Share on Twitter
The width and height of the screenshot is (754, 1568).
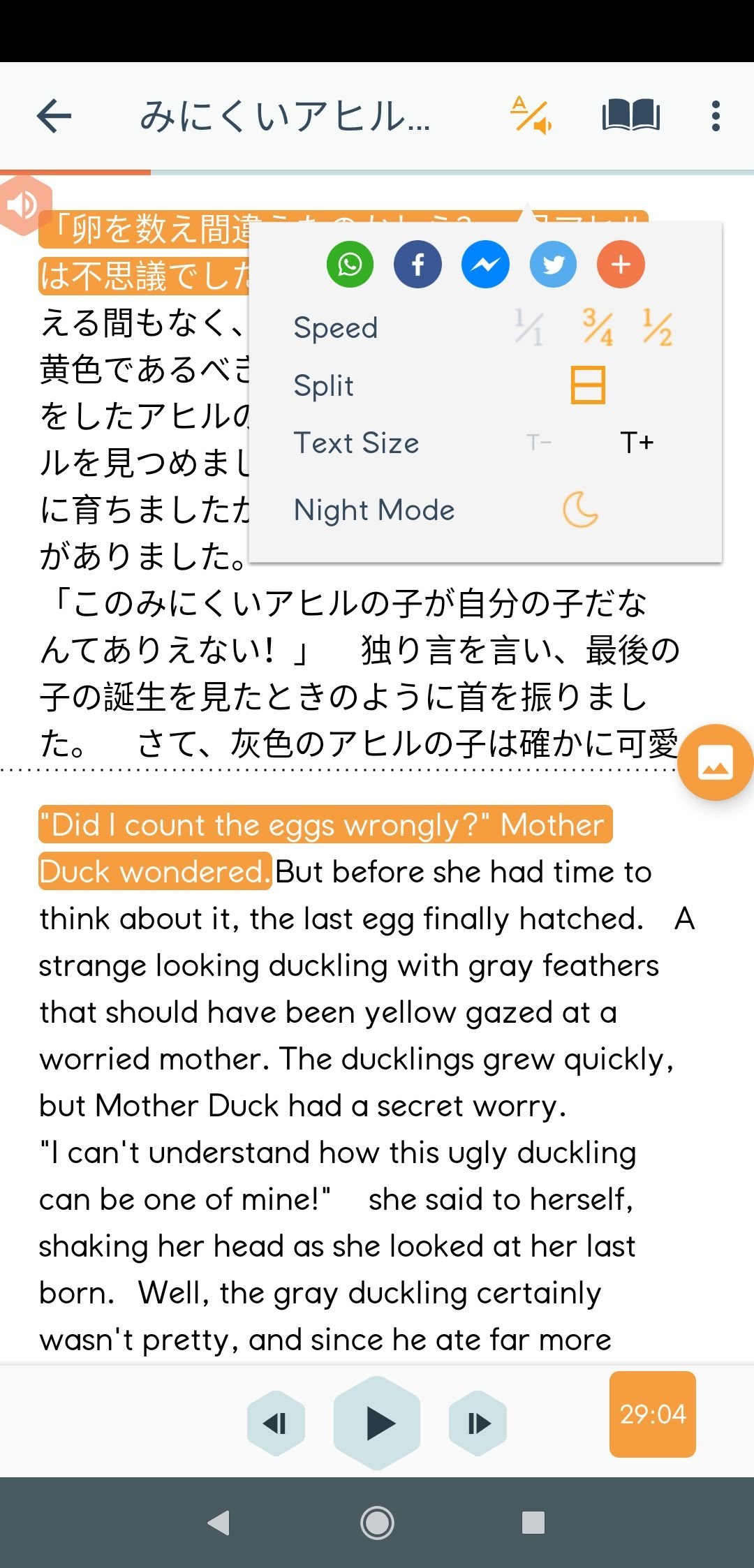[553, 265]
